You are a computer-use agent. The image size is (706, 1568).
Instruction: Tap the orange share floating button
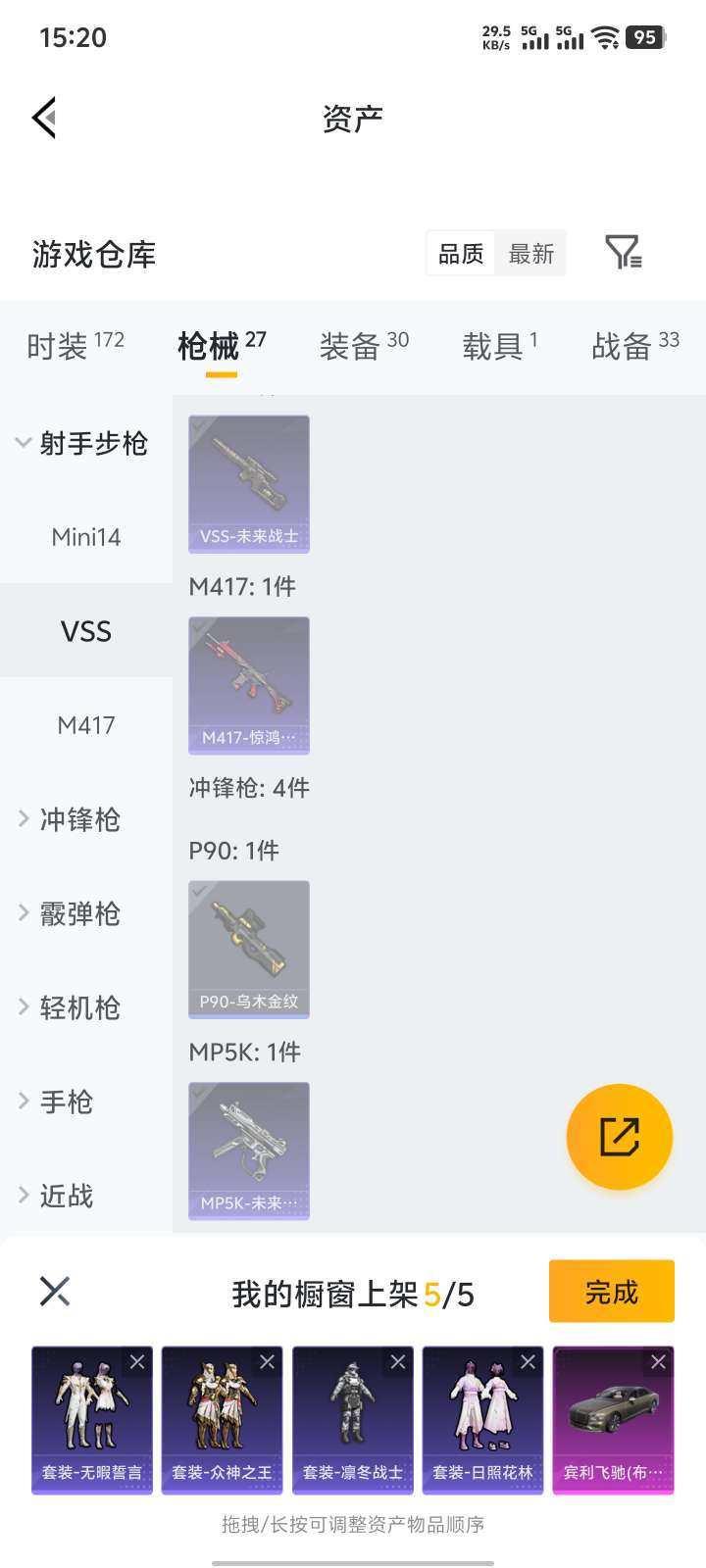click(619, 1136)
